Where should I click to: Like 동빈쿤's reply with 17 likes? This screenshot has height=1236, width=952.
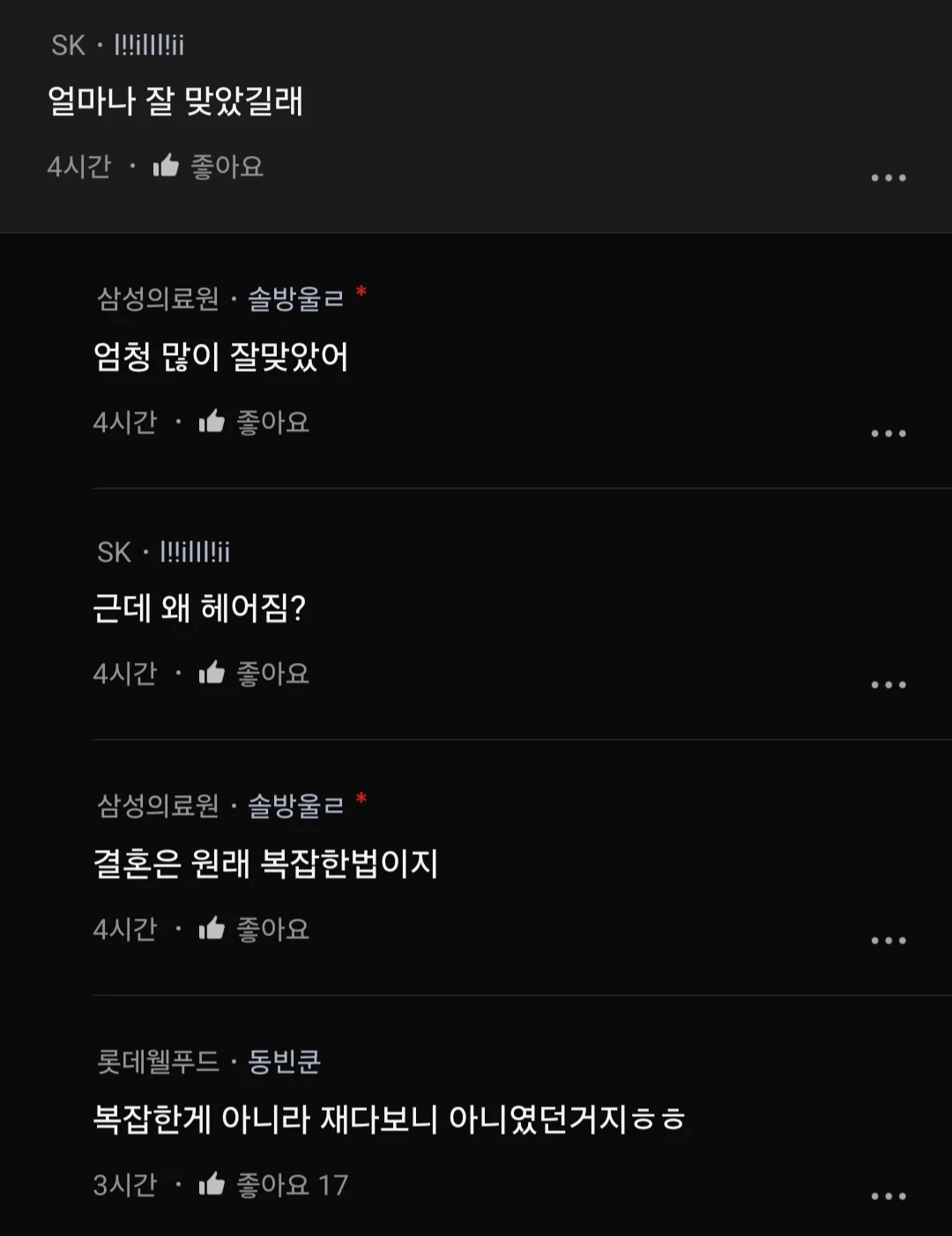coord(212,1184)
